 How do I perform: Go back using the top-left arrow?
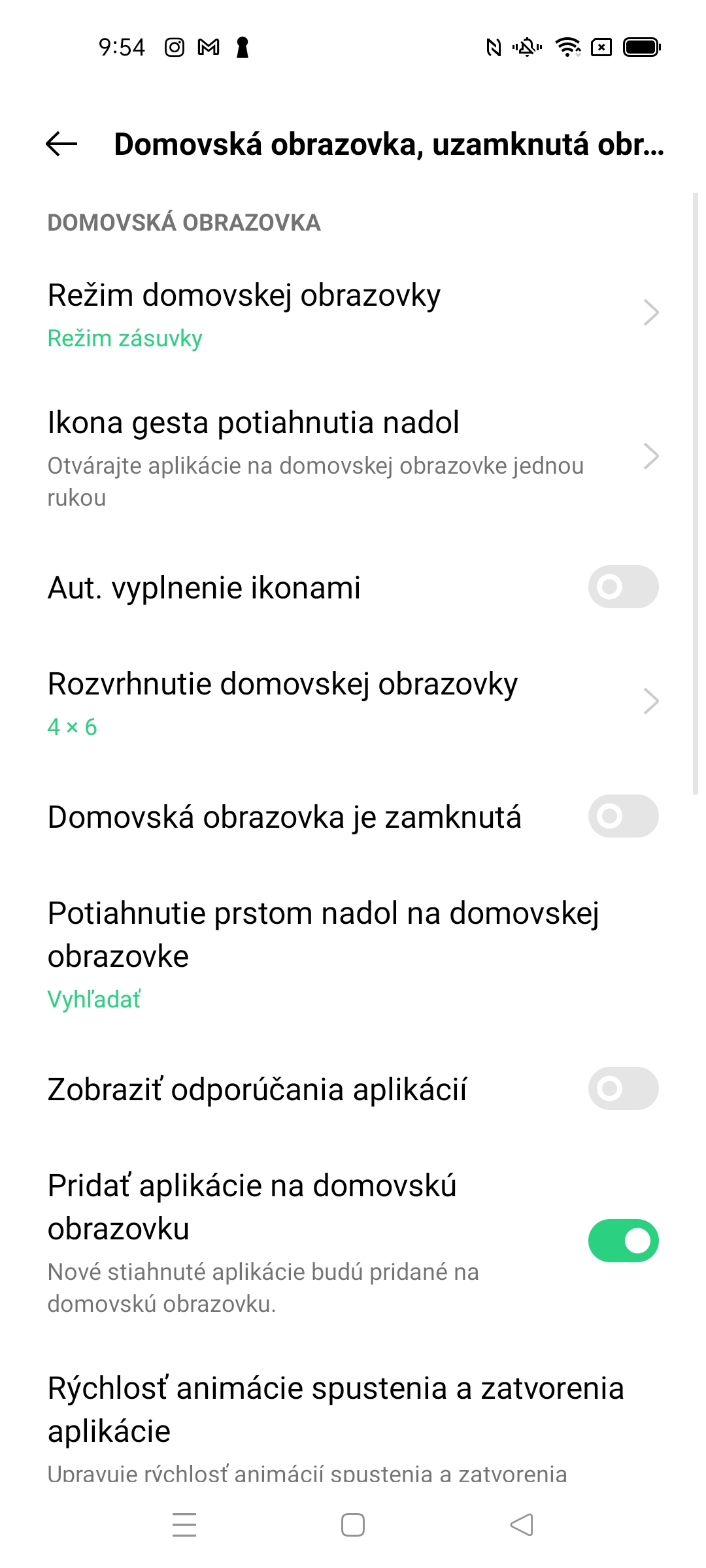pos(61,144)
